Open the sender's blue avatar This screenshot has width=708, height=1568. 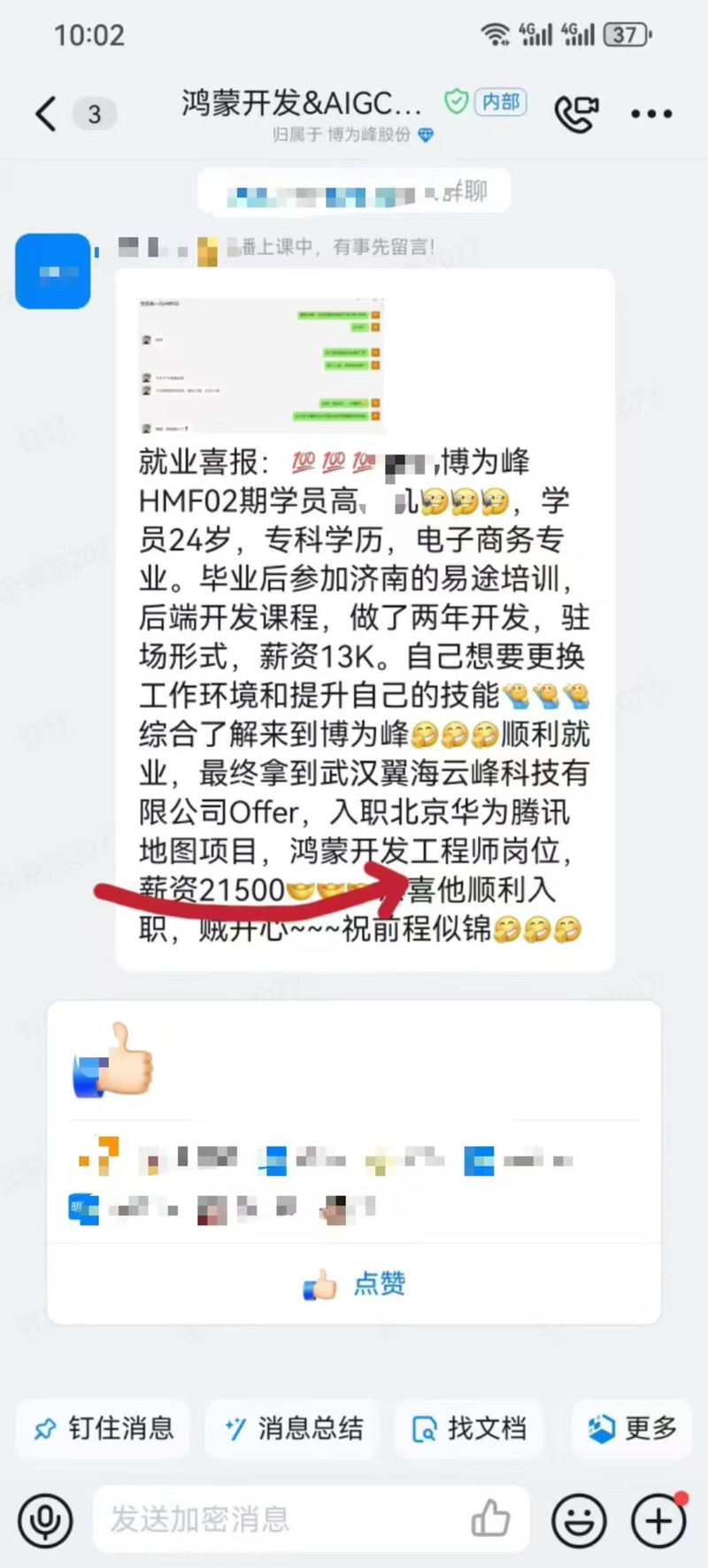pos(53,271)
